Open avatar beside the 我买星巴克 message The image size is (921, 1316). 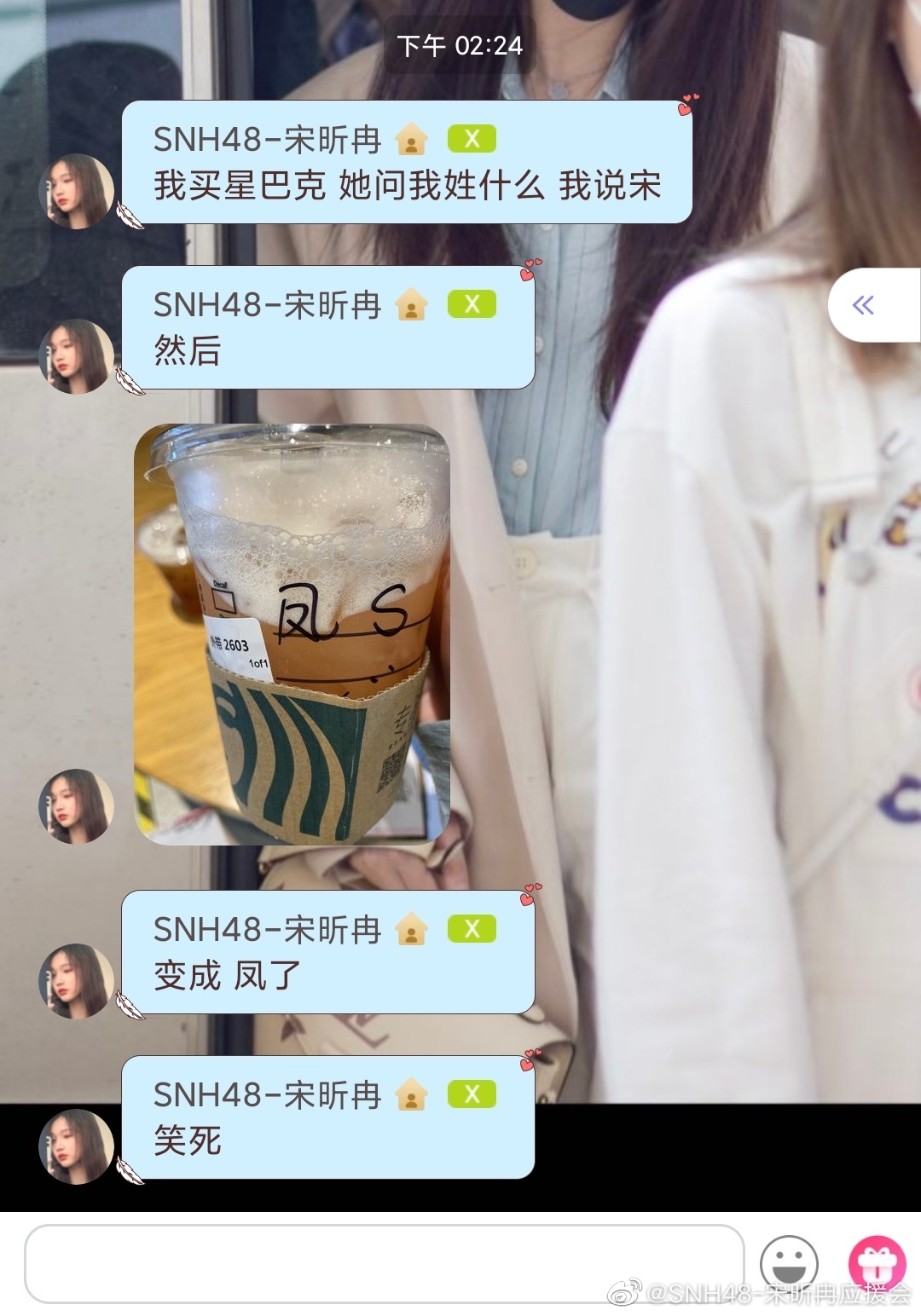[x=77, y=191]
